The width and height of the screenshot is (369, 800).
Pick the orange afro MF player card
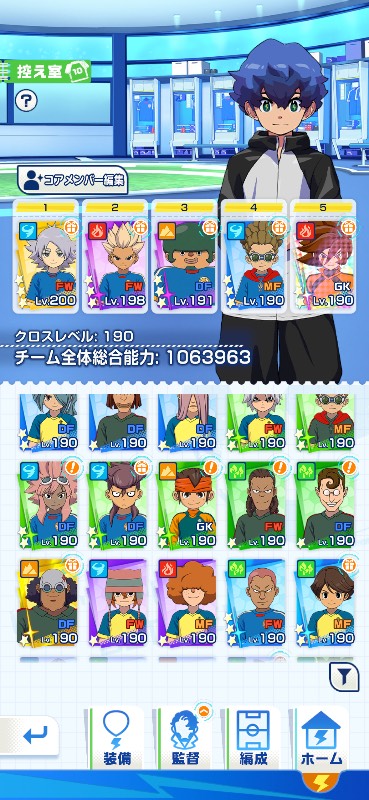click(187, 603)
